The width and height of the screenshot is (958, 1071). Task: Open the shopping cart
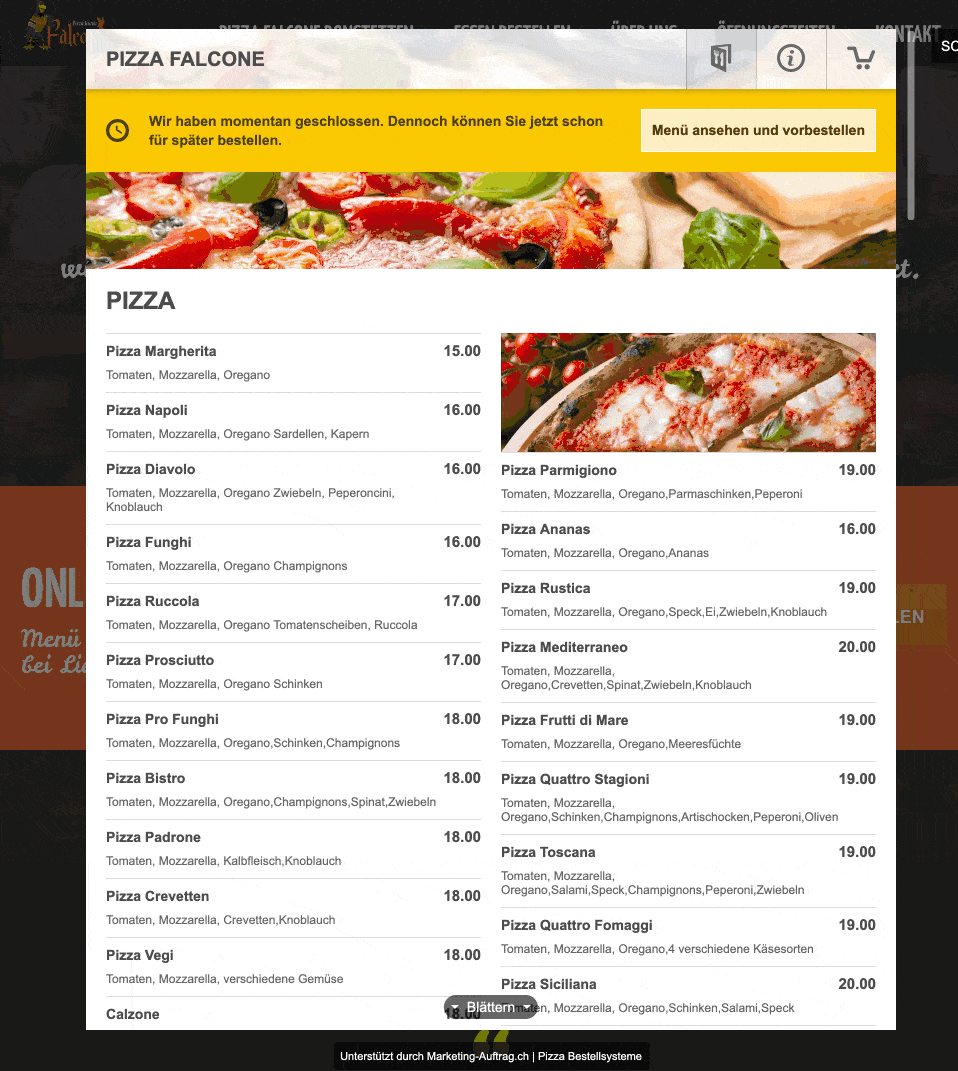(861, 59)
